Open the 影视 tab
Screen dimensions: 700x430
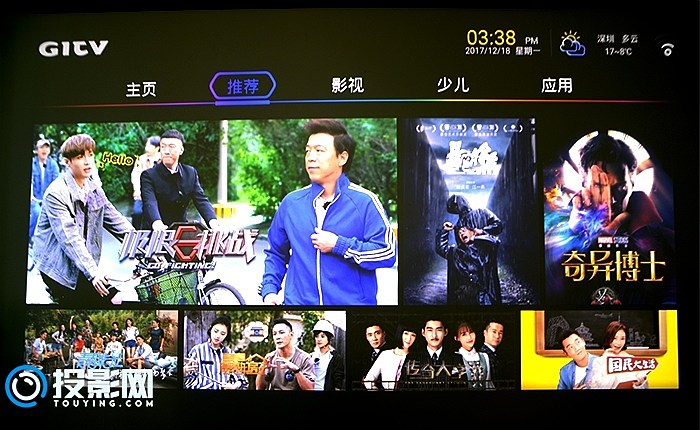point(347,86)
